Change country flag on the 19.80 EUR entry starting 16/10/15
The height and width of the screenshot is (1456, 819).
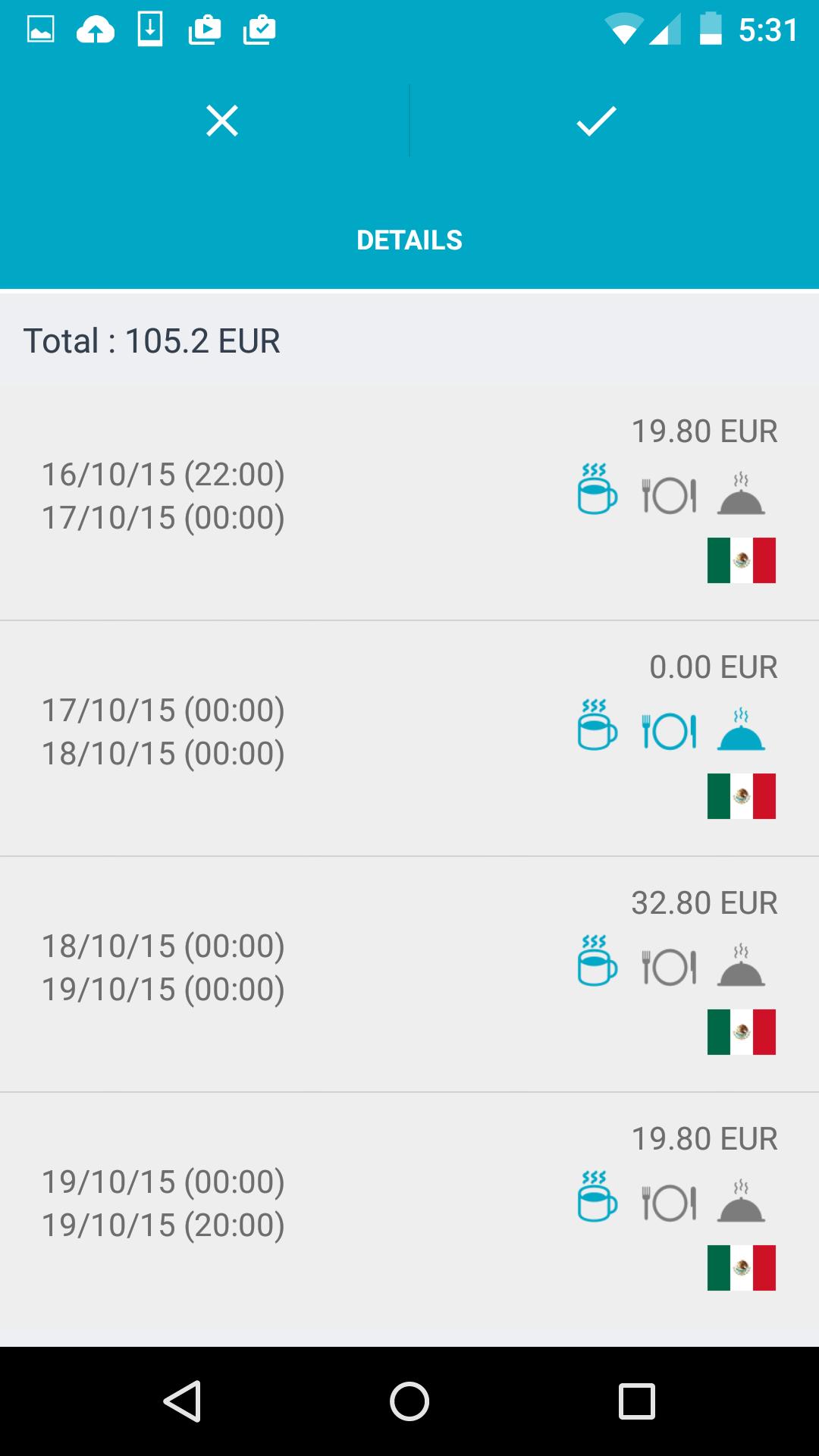tap(741, 560)
